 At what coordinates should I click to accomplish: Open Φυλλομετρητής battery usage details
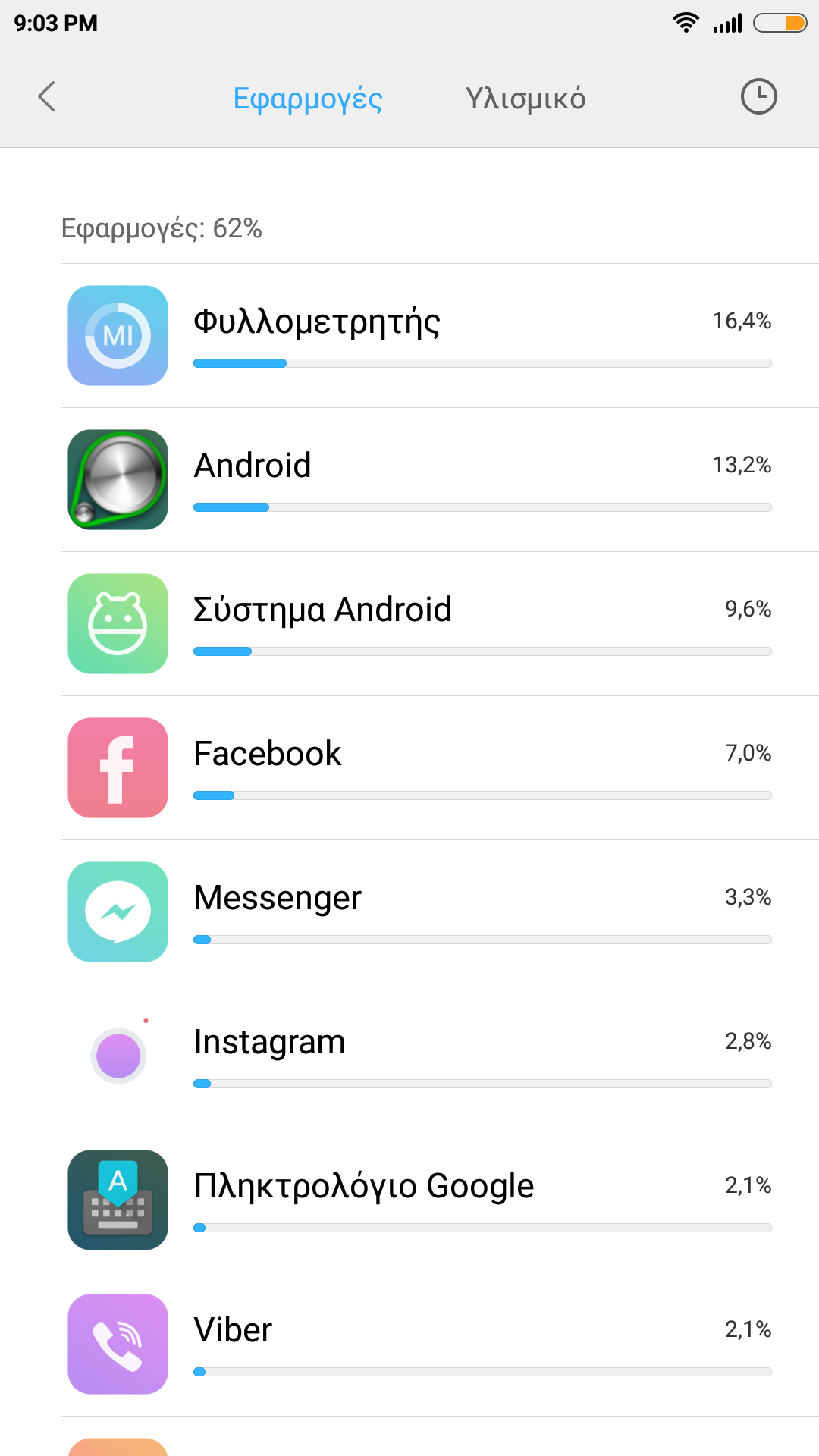tap(440, 336)
